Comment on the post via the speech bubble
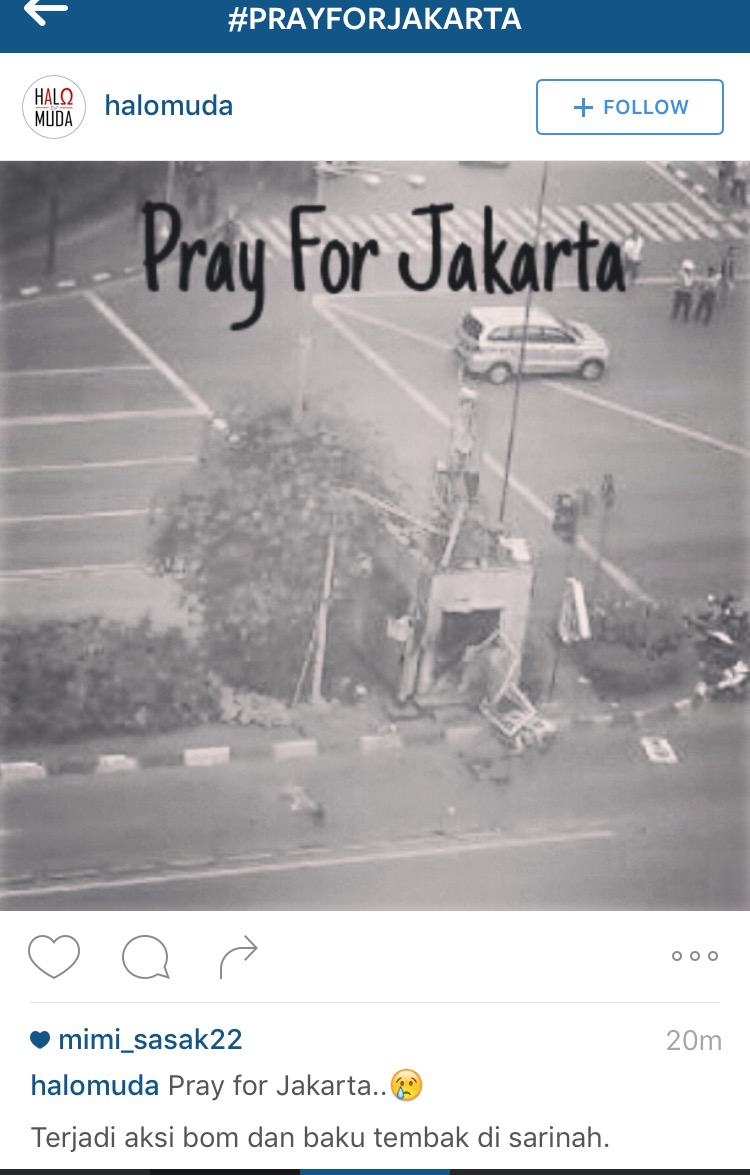The height and width of the screenshot is (1175, 750). pyautogui.click(x=146, y=957)
